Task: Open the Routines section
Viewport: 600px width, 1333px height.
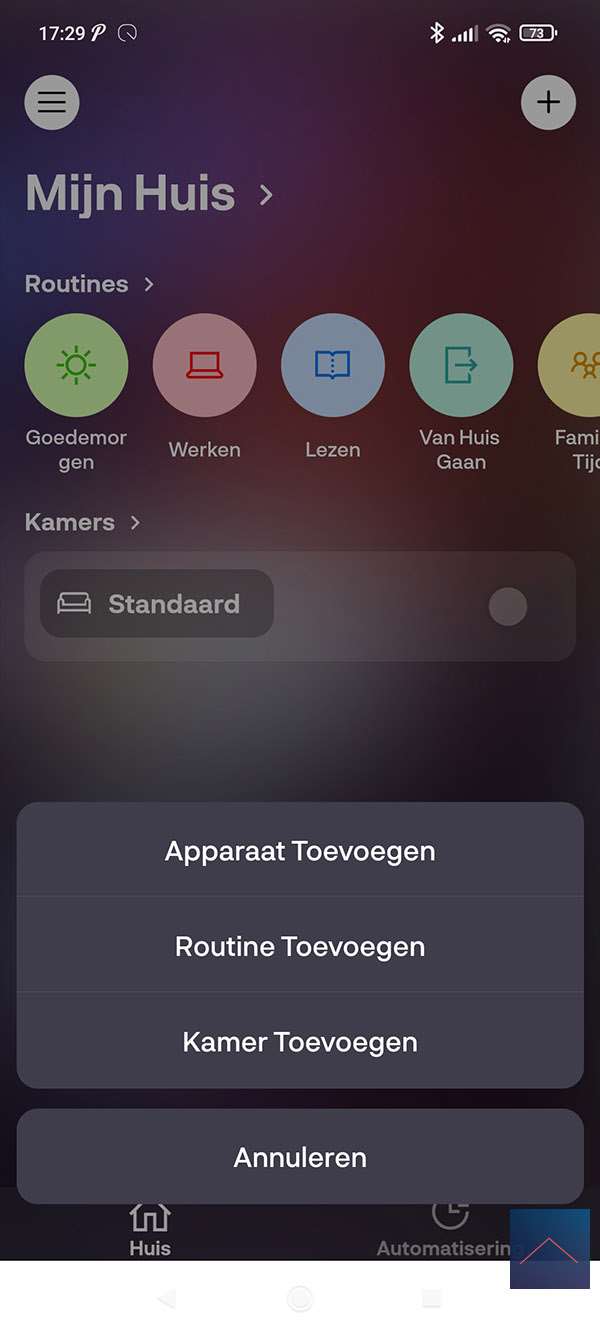Action: (x=90, y=284)
